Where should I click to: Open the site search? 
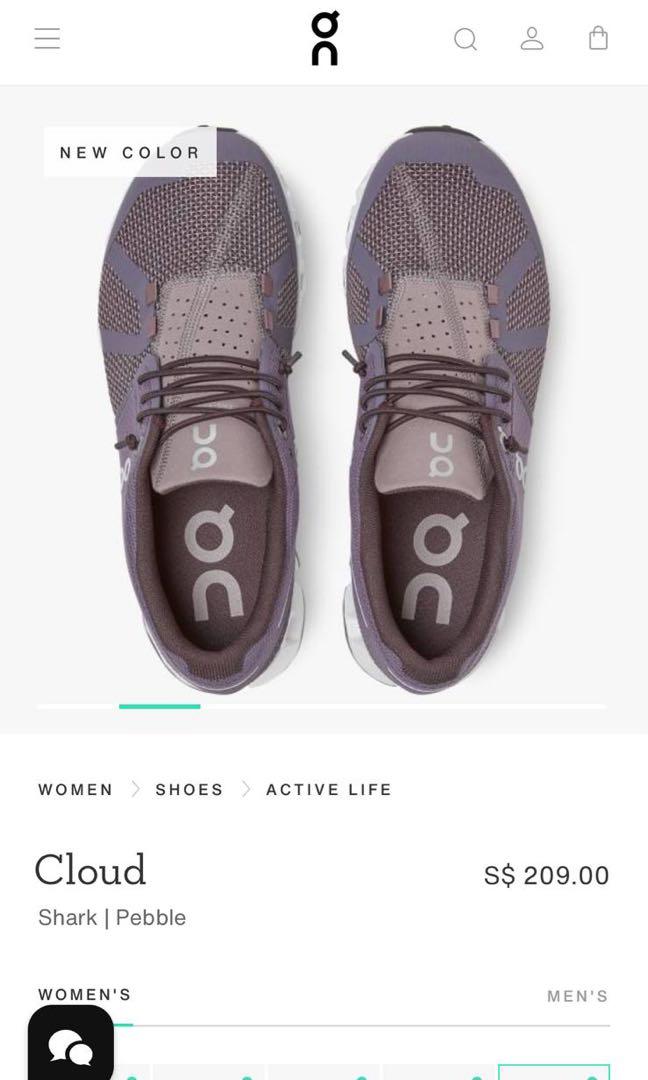coord(465,39)
